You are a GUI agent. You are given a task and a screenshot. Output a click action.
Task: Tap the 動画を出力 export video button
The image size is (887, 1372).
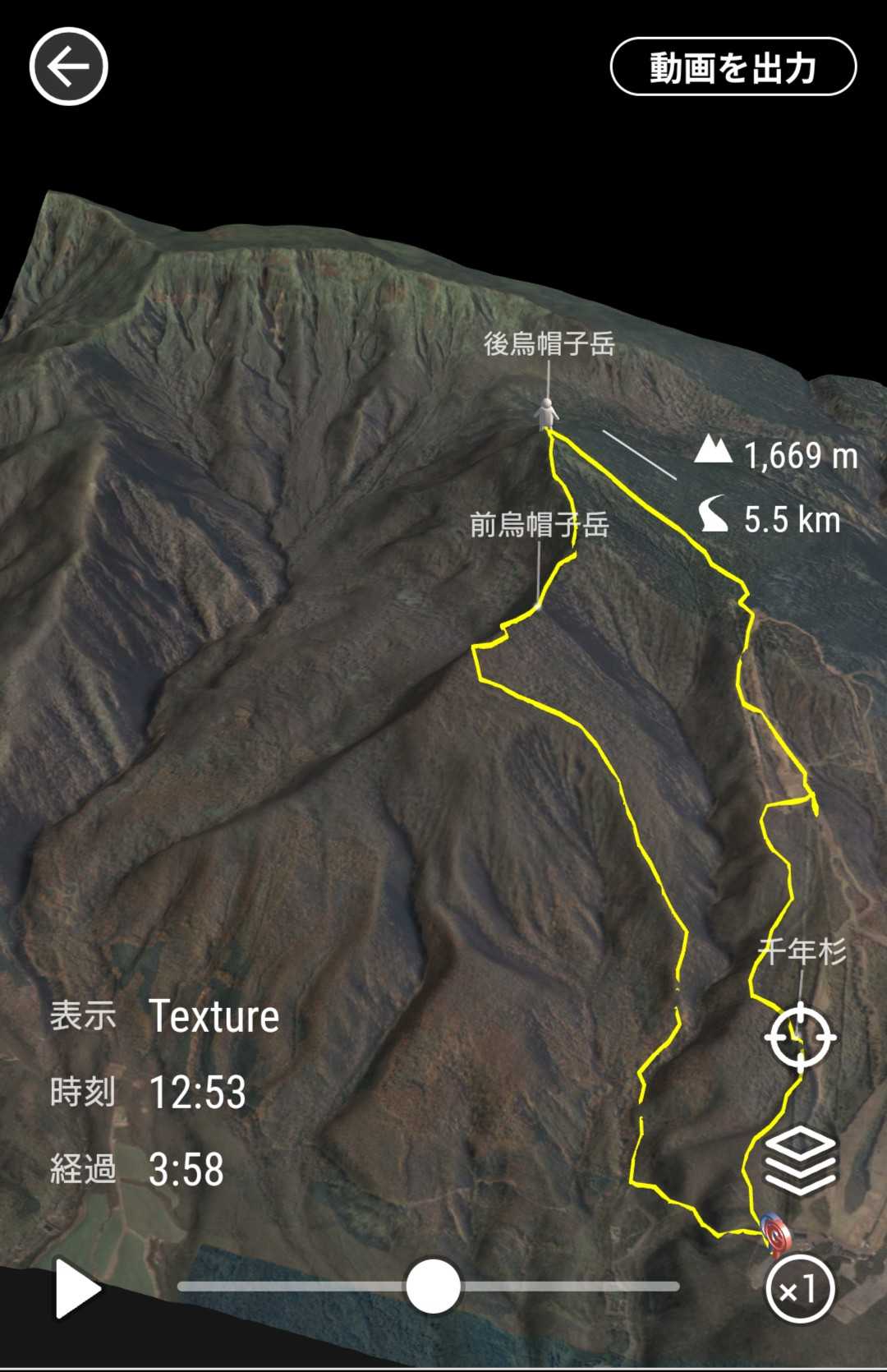tap(733, 67)
